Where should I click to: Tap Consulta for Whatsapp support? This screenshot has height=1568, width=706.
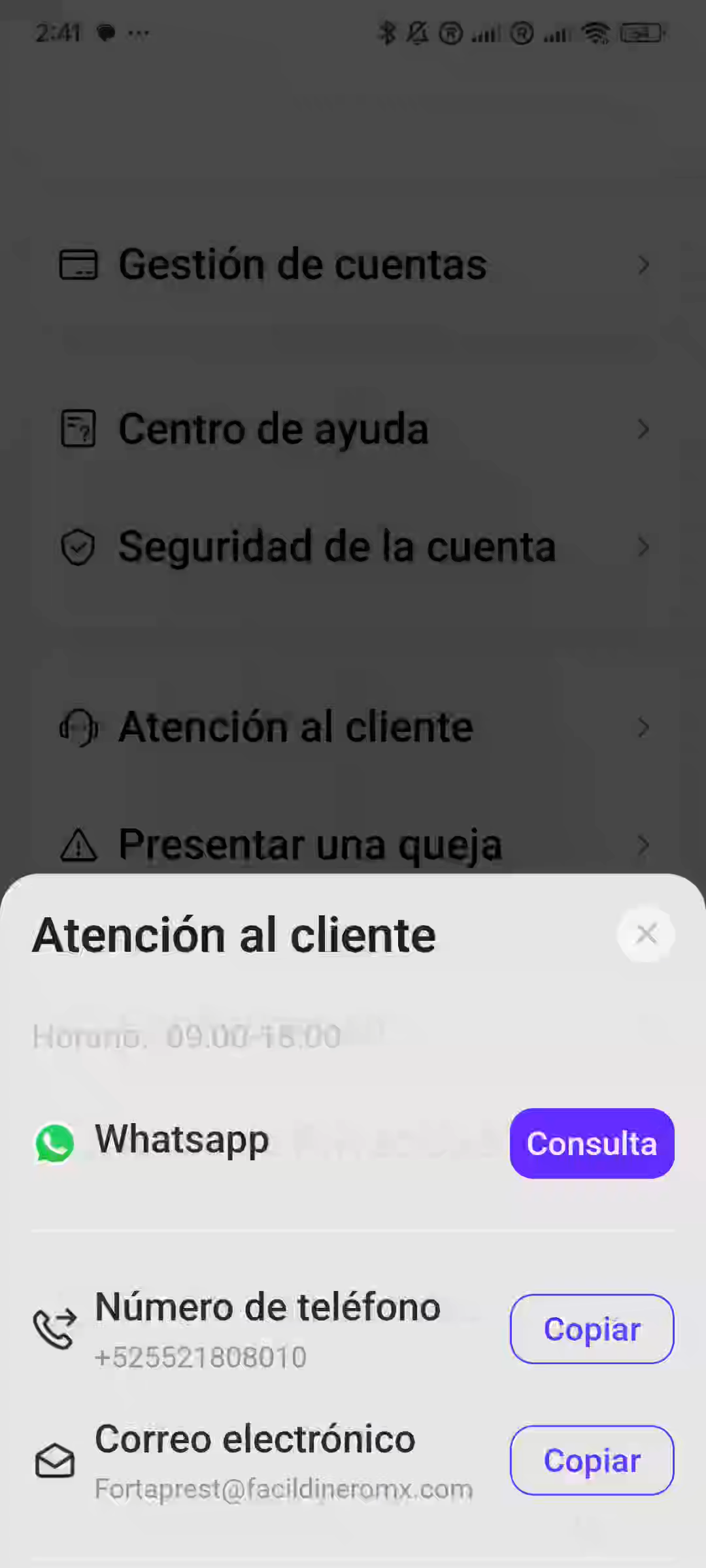592,1143
